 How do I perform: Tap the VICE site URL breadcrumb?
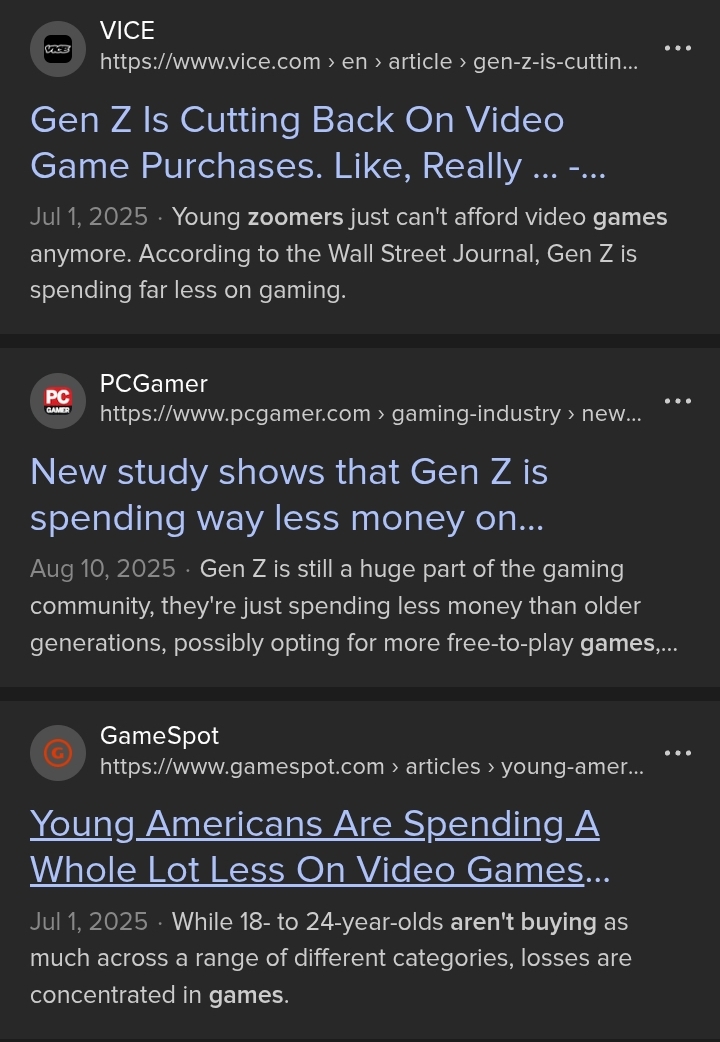click(x=368, y=62)
